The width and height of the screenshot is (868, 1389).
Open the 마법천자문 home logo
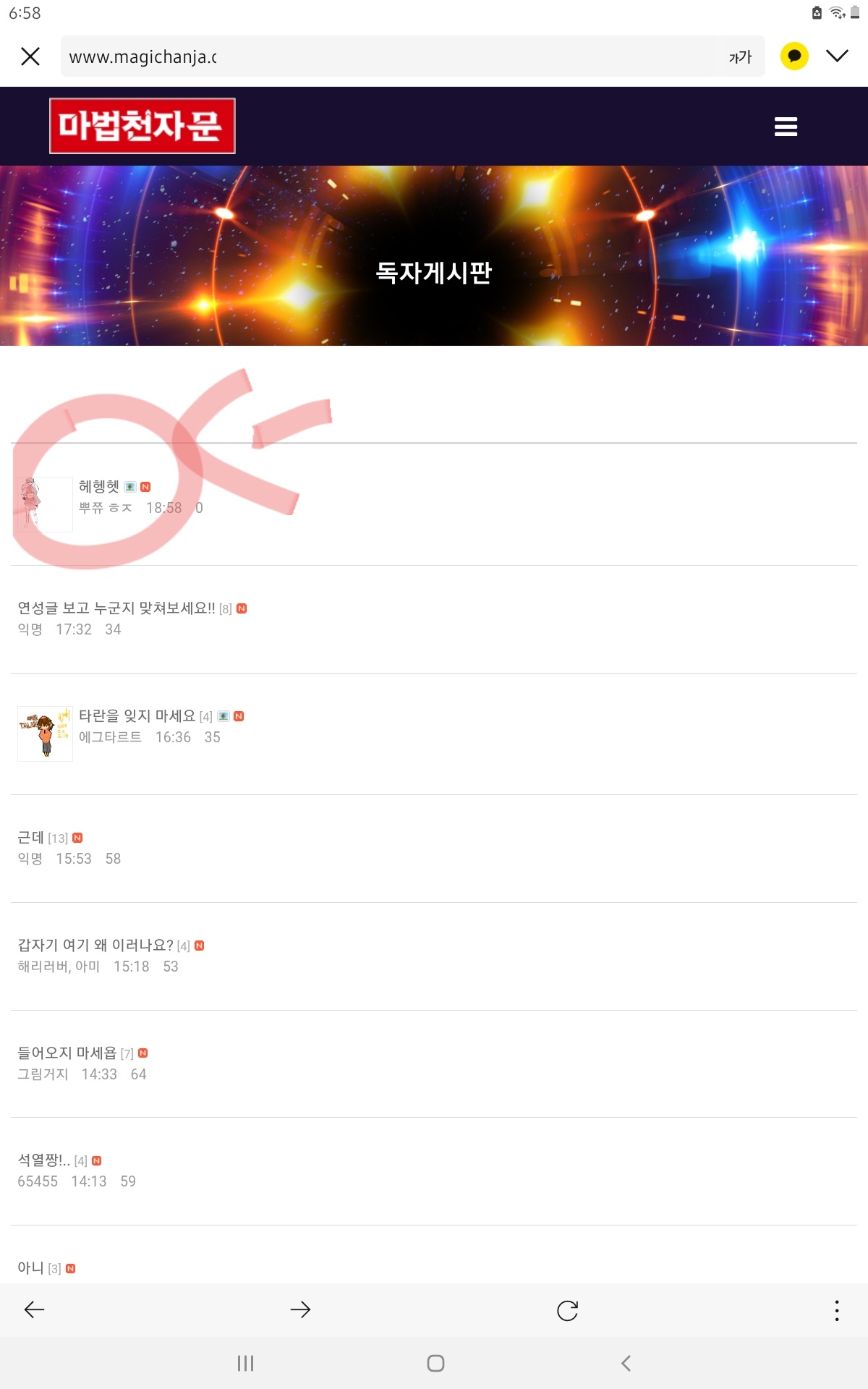point(142,126)
